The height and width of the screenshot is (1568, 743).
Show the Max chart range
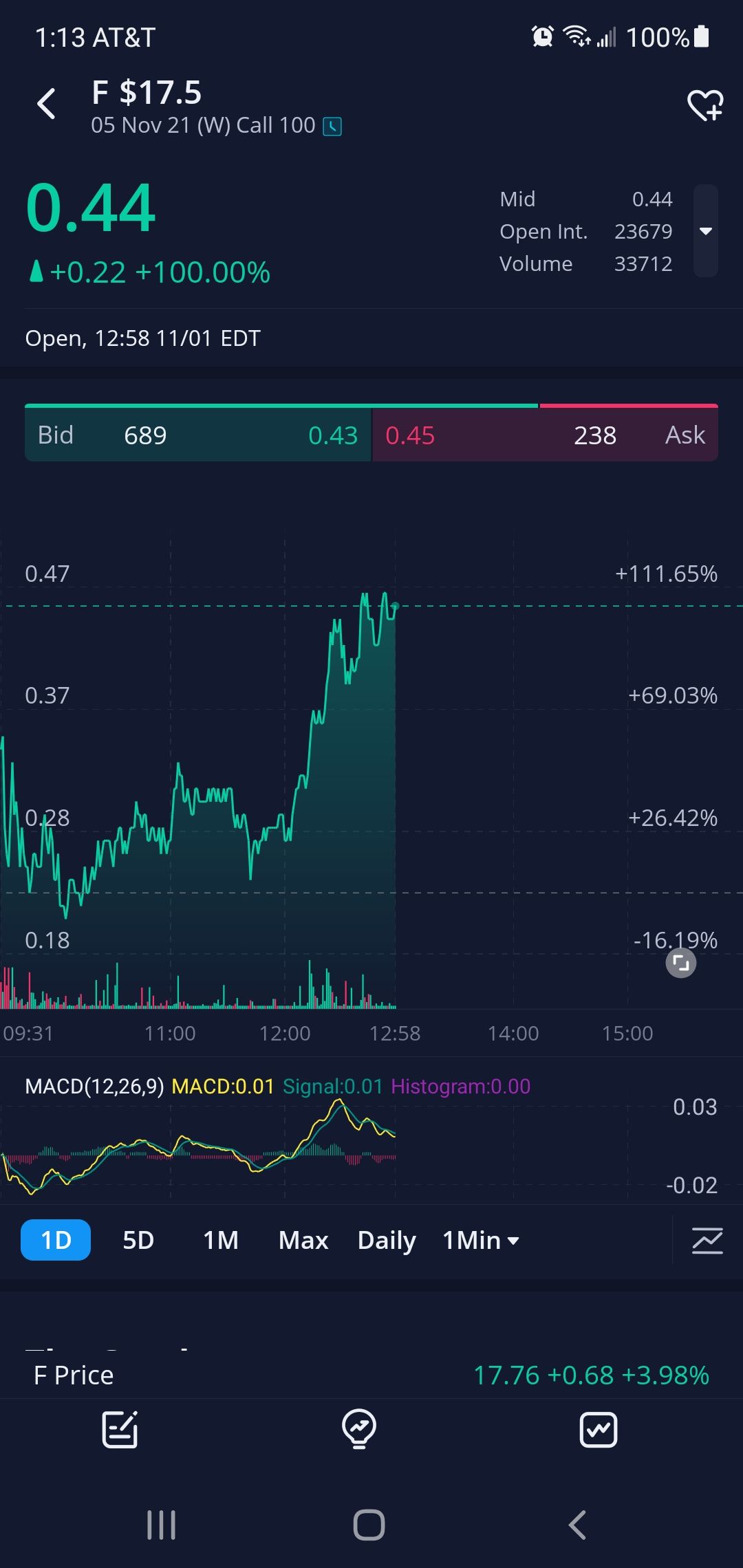coord(303,1240)
